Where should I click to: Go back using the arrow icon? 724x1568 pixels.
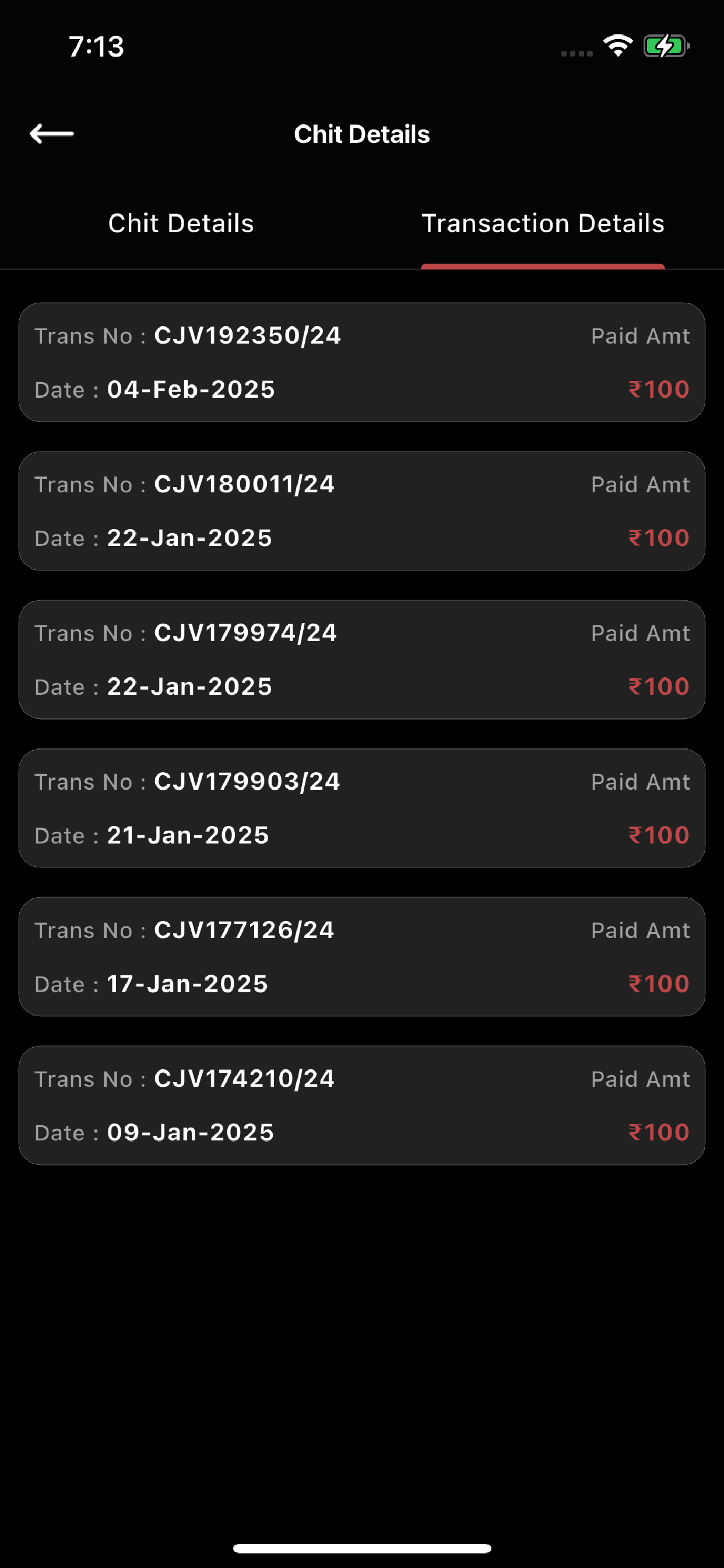click(52, 134)
